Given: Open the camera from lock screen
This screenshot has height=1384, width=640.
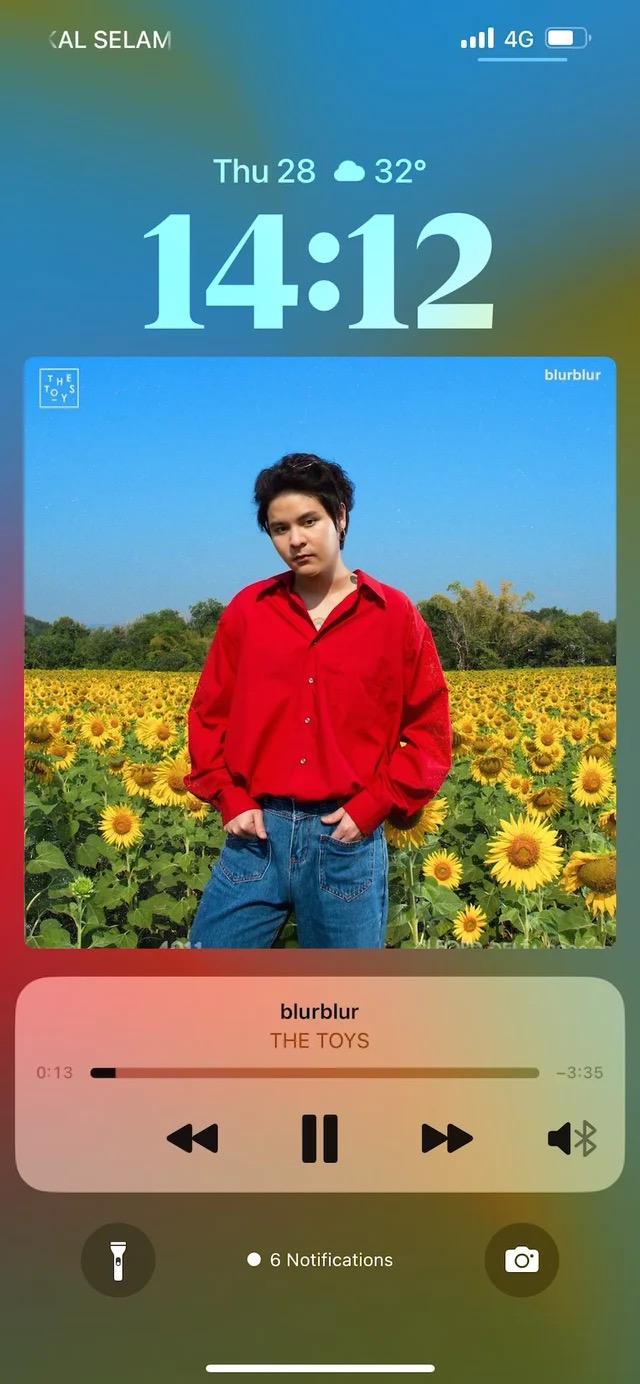Looking at the screenshot, I should coord(521,1260).
